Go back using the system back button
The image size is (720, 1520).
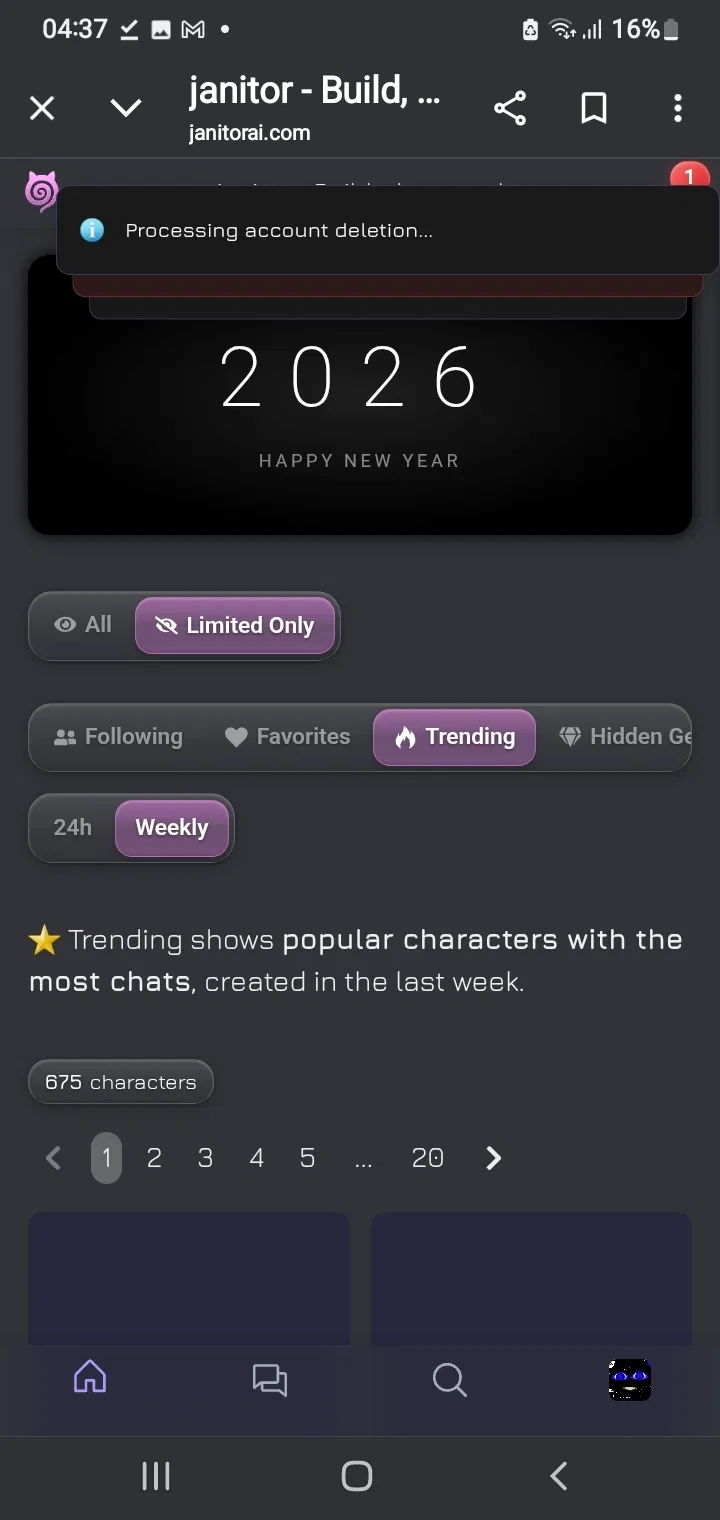[559, 1475]
